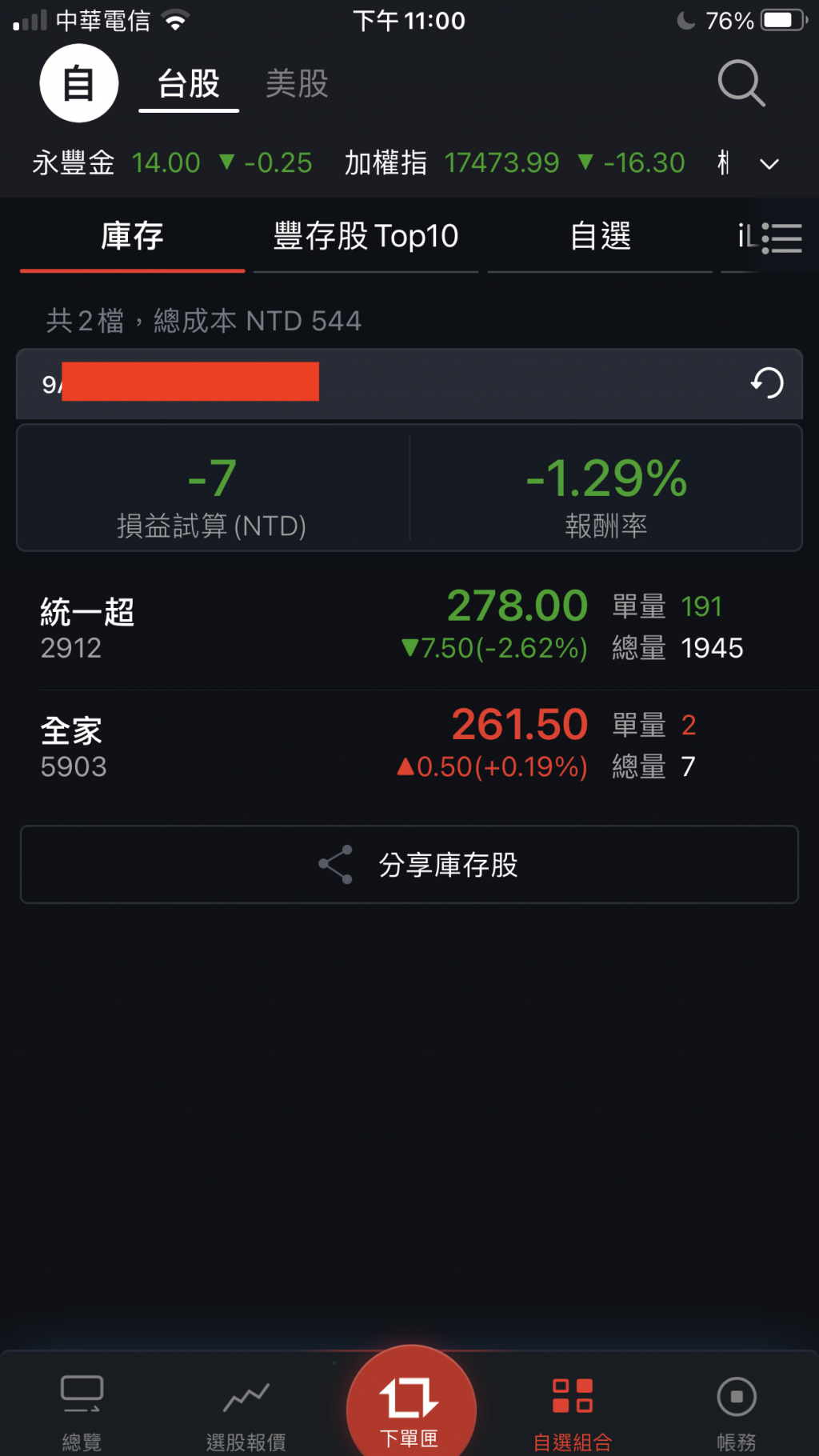Open the 下單匣 order box

[409, 1408]
